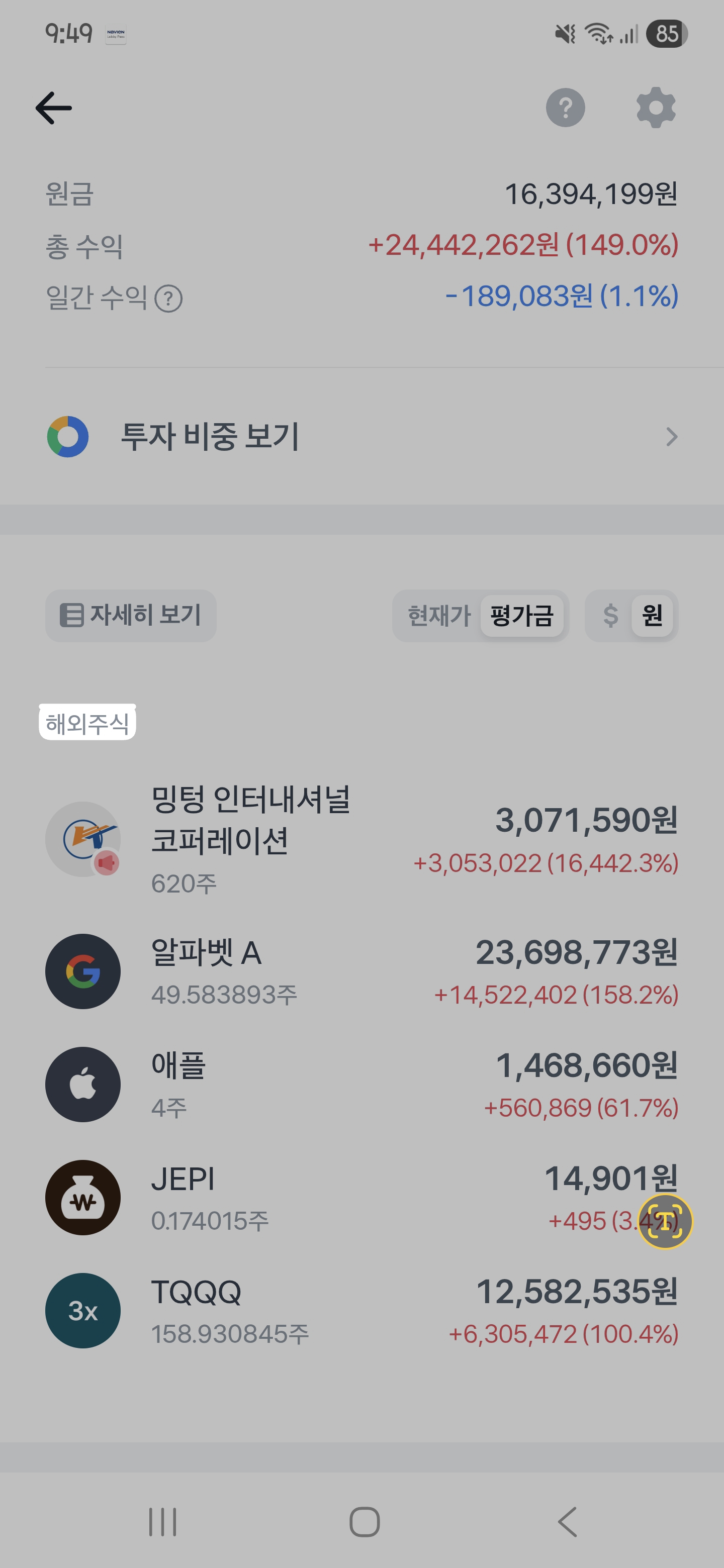Image resolution: width=724 pixels, height=1568 pixels.
Task: Go to the system home screen
Action: point(365,1522)
